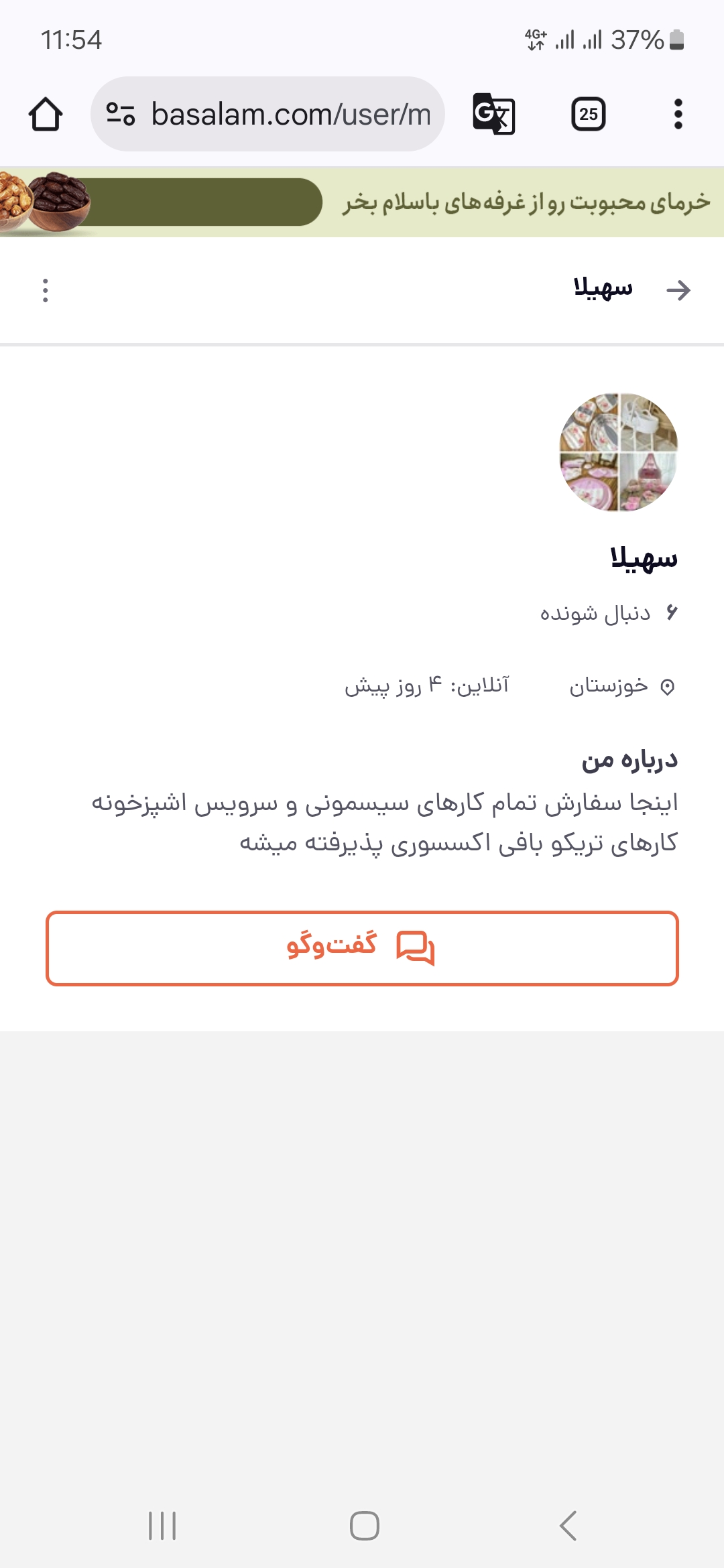The width and height of the screenshot is (724, 1568).
Task: Translate this page with Google Translate
Action: click(494, 115)
